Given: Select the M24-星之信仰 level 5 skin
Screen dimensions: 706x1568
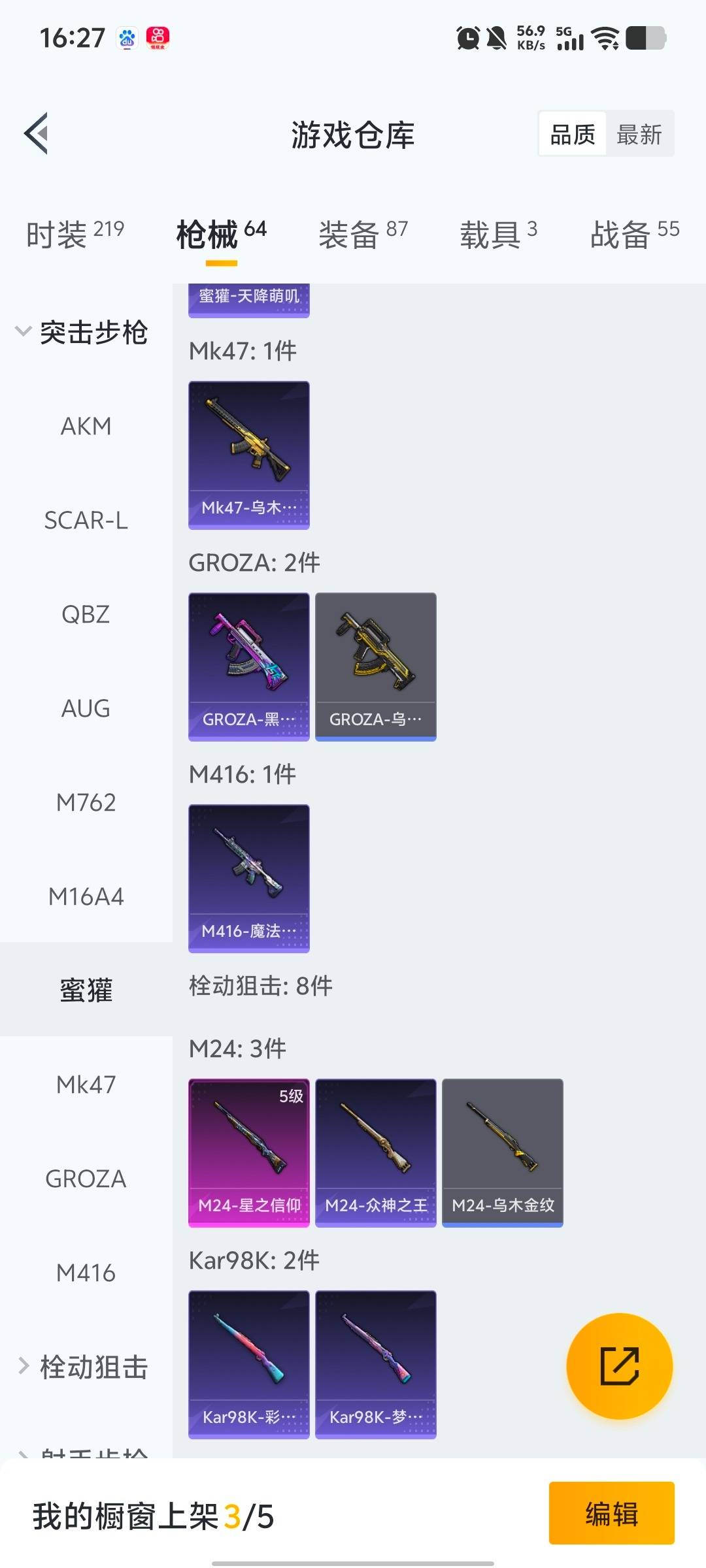Looking at the screenshot, I should pos(248,1150).
